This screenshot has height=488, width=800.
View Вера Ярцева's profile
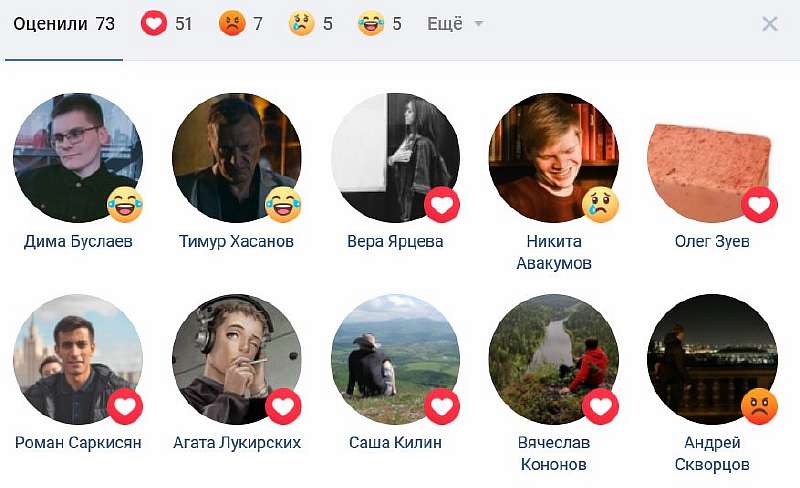(395, 158)
